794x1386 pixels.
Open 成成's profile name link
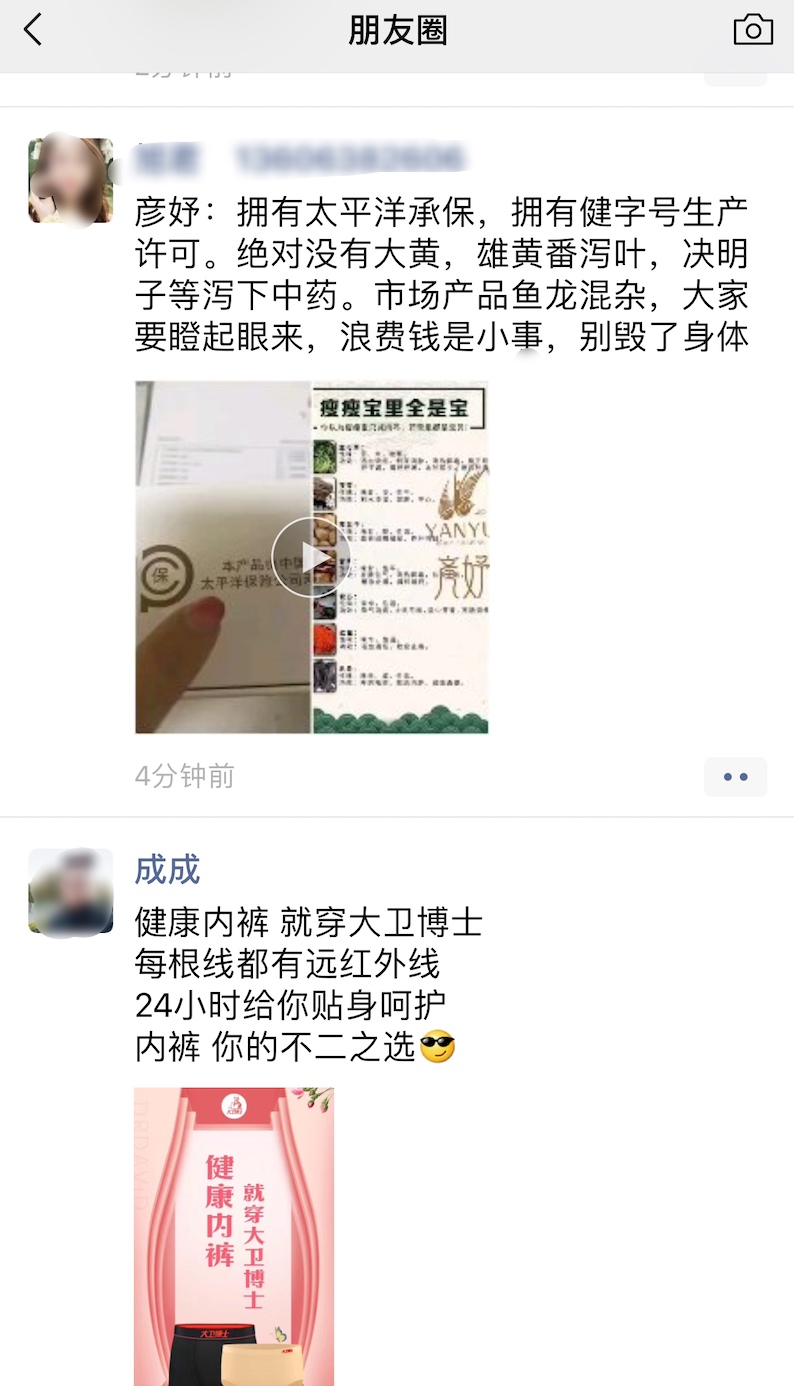168,869
